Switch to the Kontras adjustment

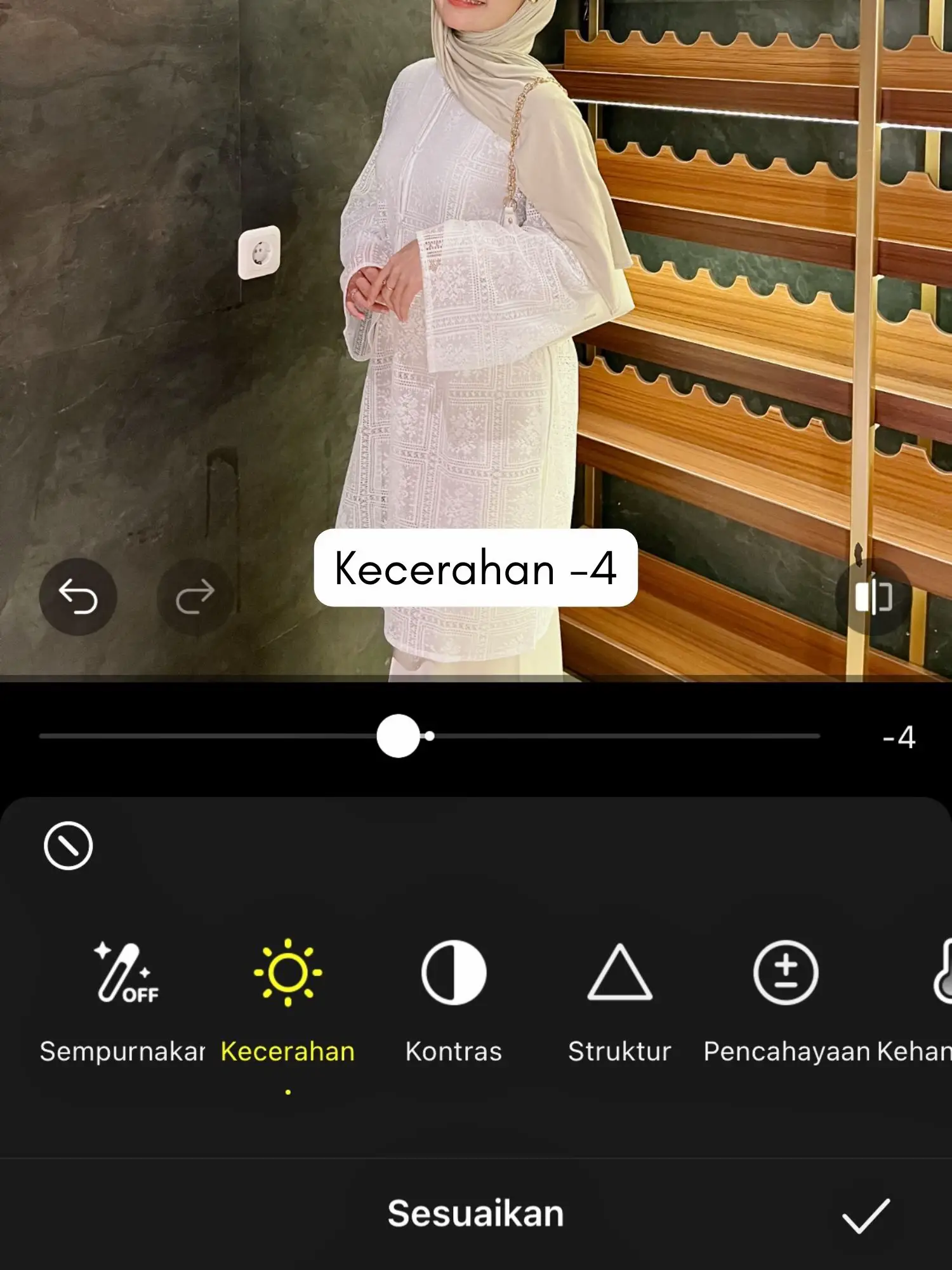tap(454, 997)
